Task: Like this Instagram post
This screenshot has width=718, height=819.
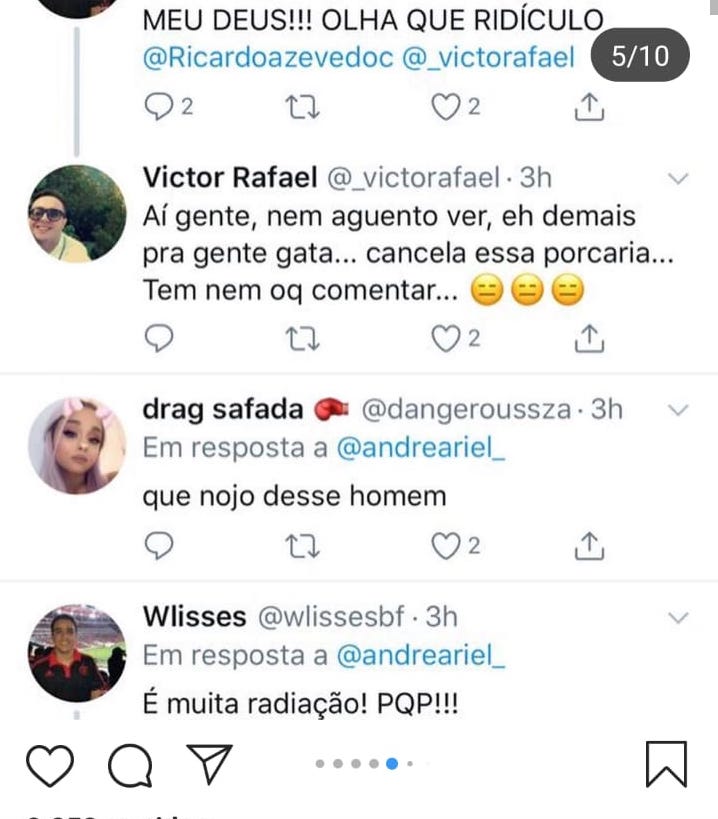Action: (x=50, y=766)
